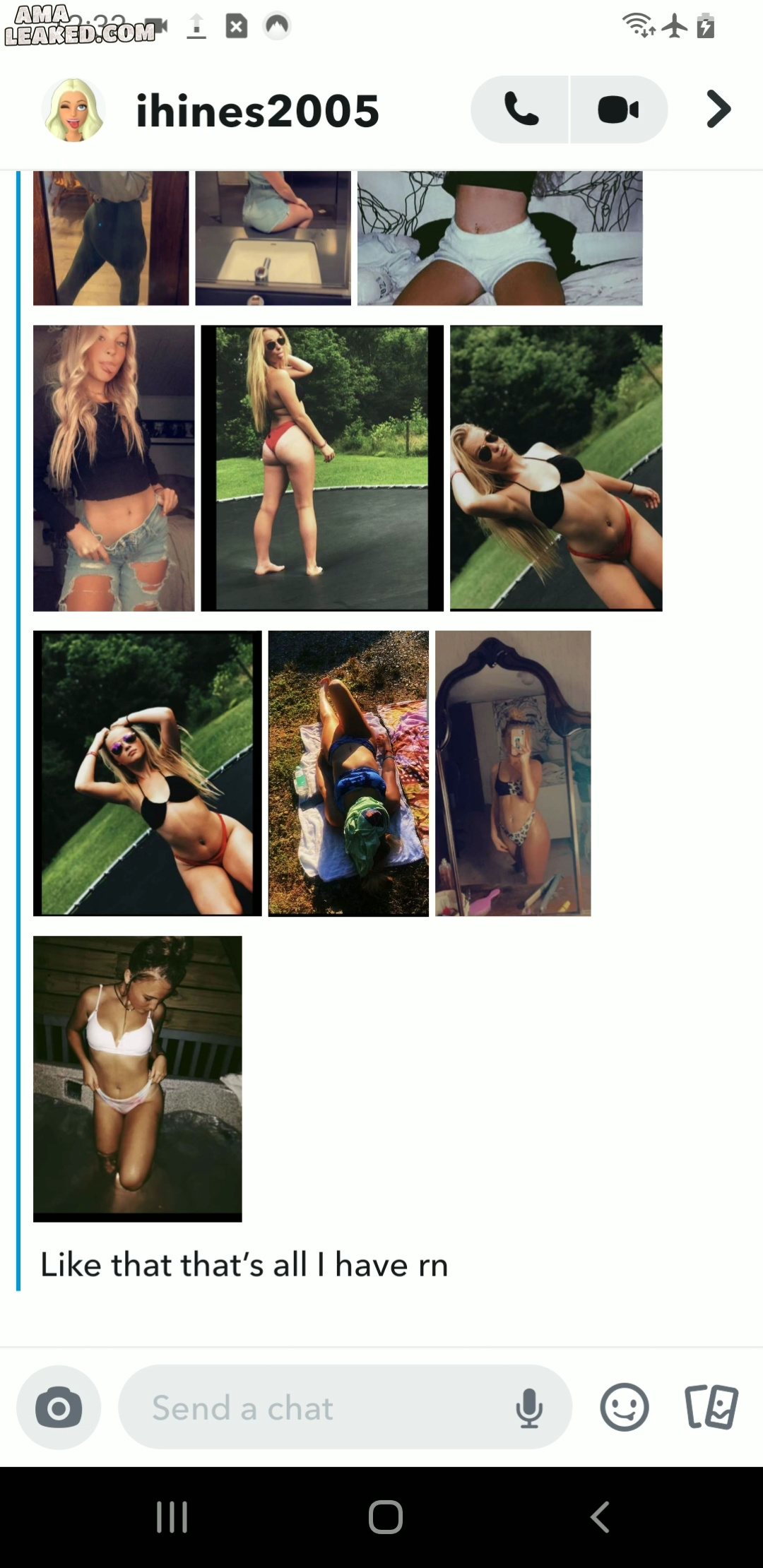Image resolution: width=763 pixels, height=1568 pixels.
Task: Open the ihines2005 profile avatar
Action: 73,110
